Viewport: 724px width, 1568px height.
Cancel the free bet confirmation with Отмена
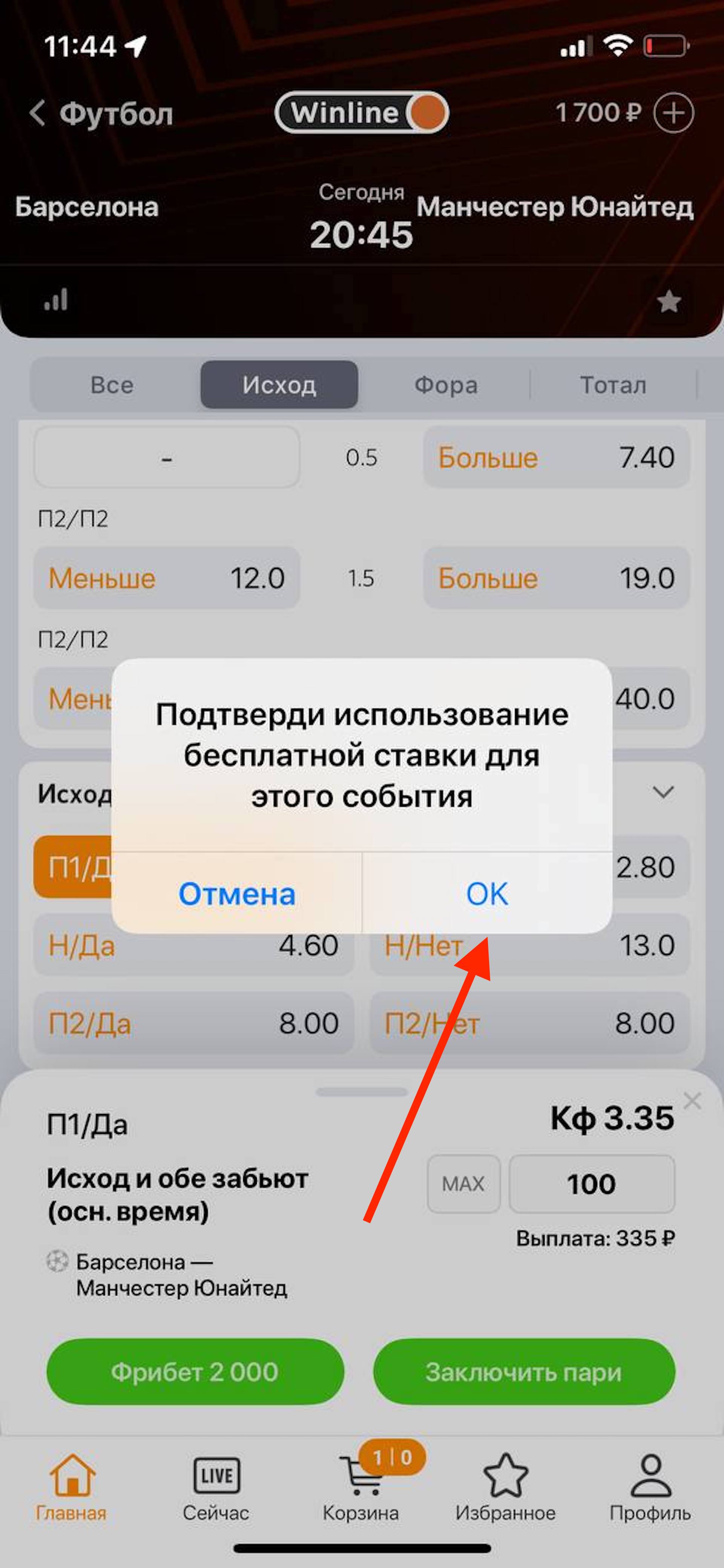(x=237, y=894)
